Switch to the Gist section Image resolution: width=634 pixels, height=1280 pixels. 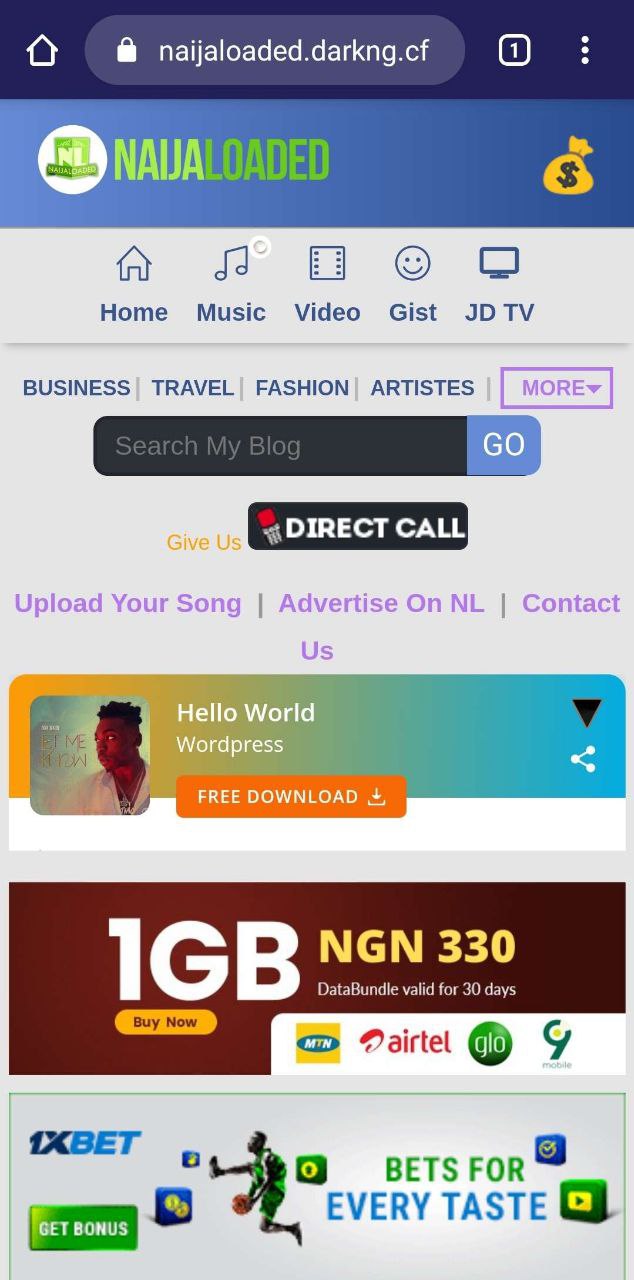[x=412, y=285]
